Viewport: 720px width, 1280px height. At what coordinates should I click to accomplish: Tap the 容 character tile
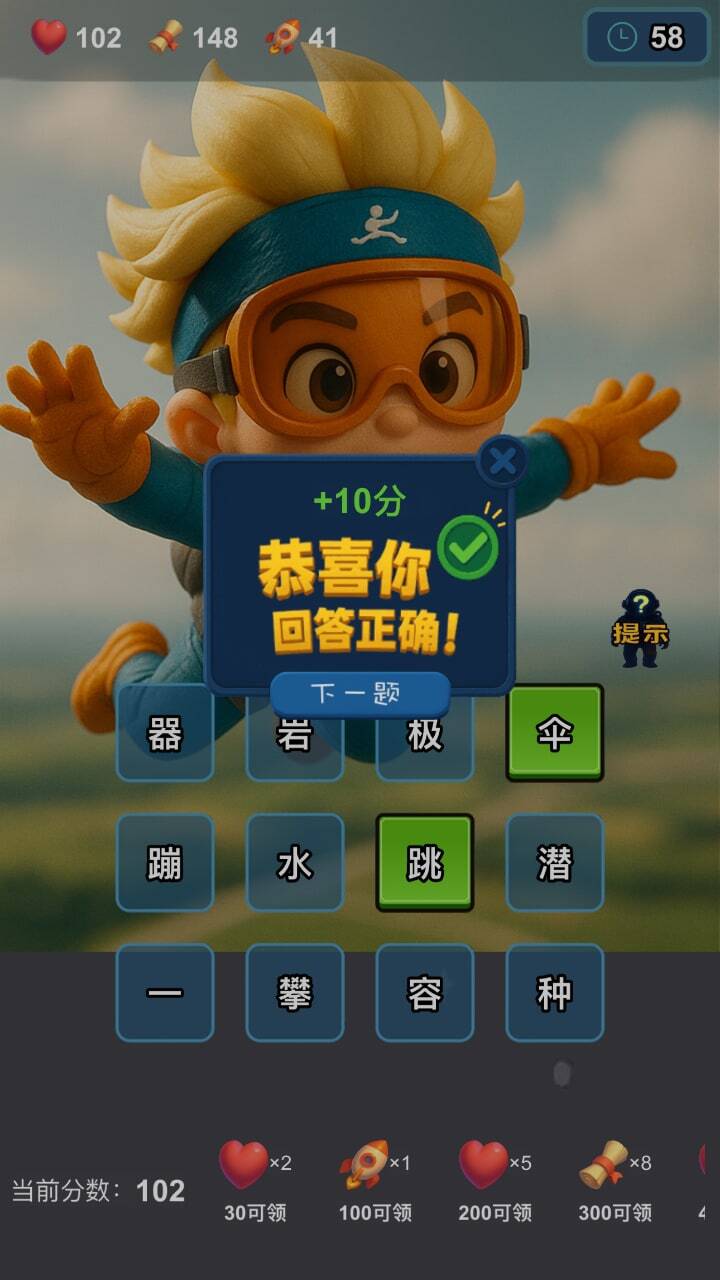[425, 993]
